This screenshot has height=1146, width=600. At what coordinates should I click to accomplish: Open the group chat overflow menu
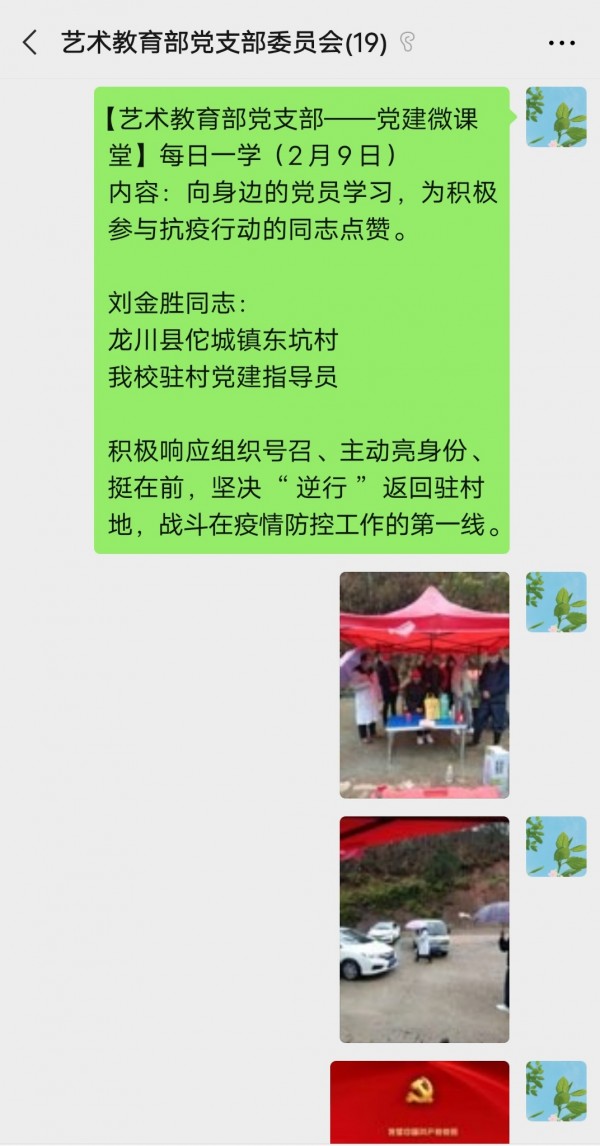click(562, 43)
